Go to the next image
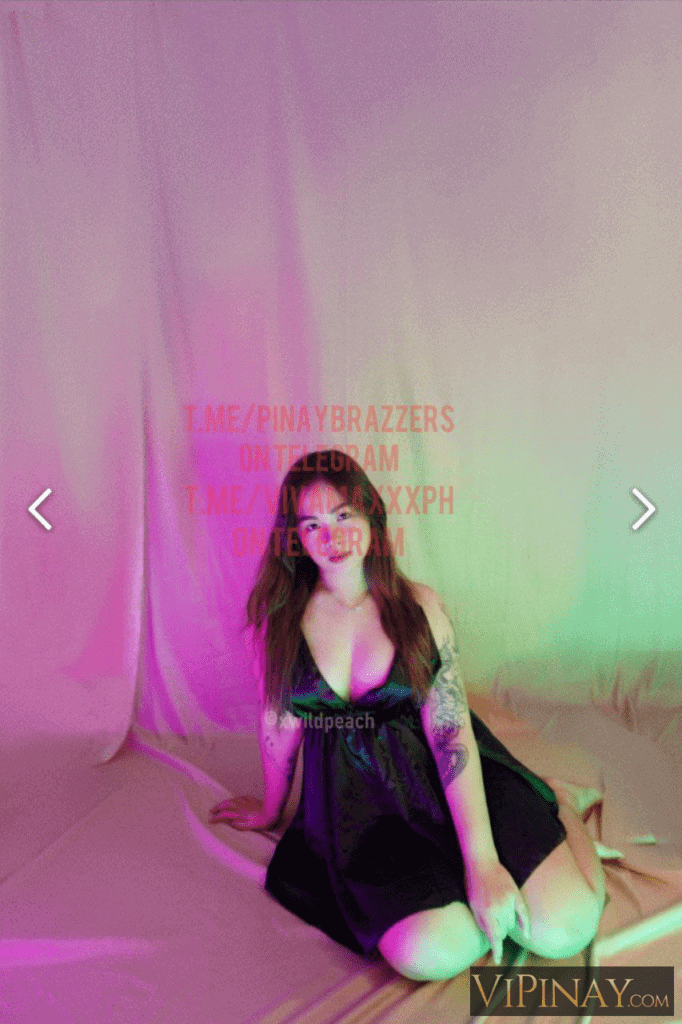This screenshot has height=1024, width=682. (643, 509)
